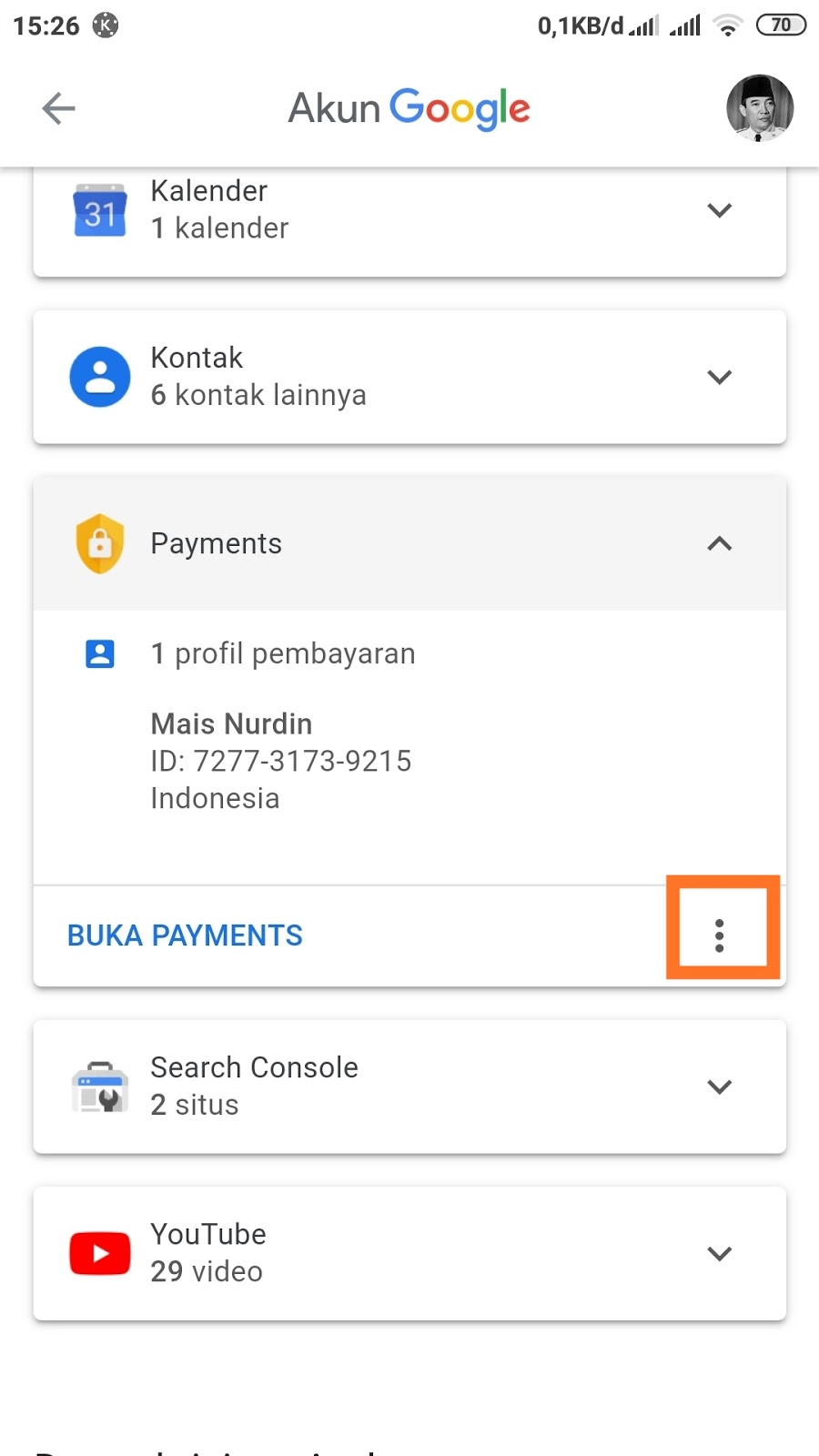Expand the Kontak section
The width and height of the screenshot is (819, 1456).
coord(720,377)
